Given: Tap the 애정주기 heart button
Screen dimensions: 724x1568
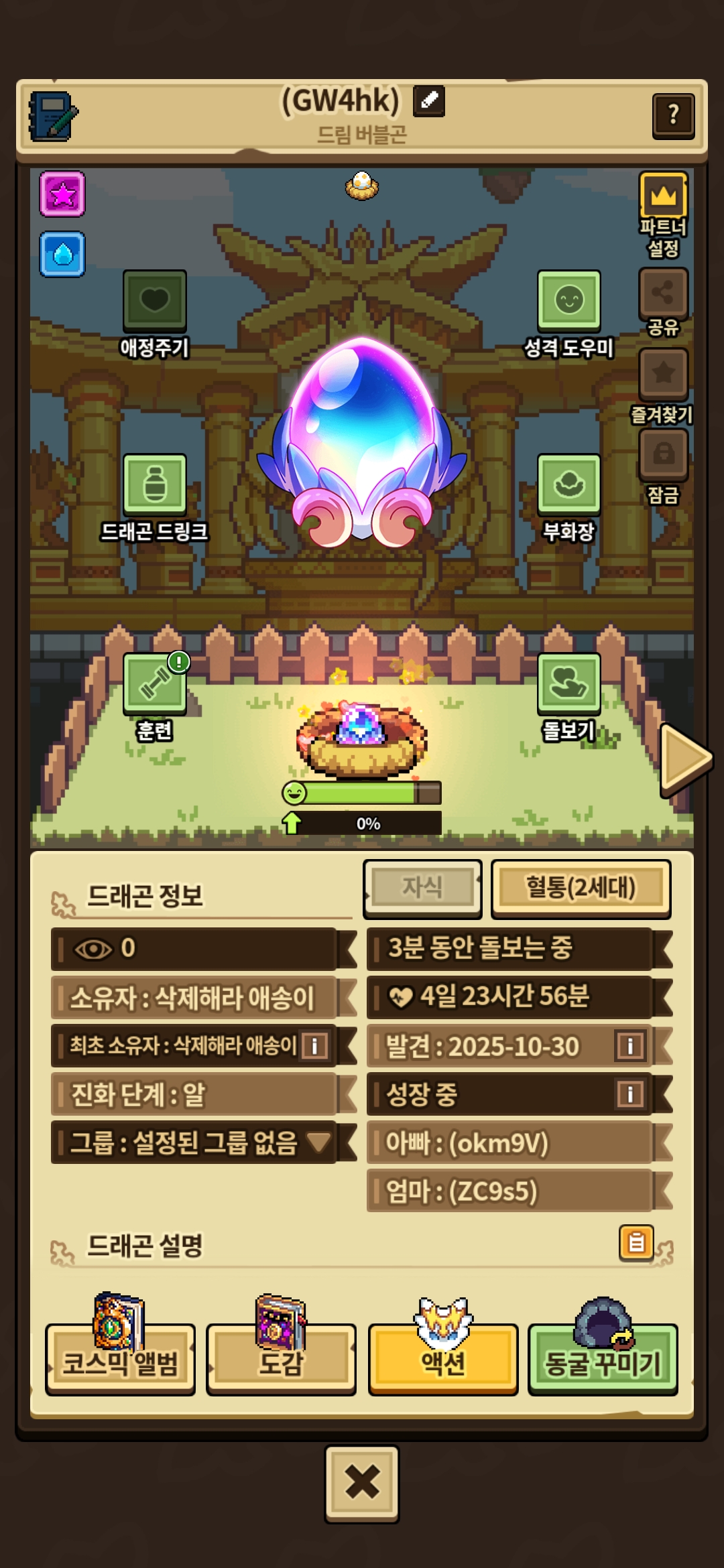Looking at the screenshot, I should pos(154,302).
